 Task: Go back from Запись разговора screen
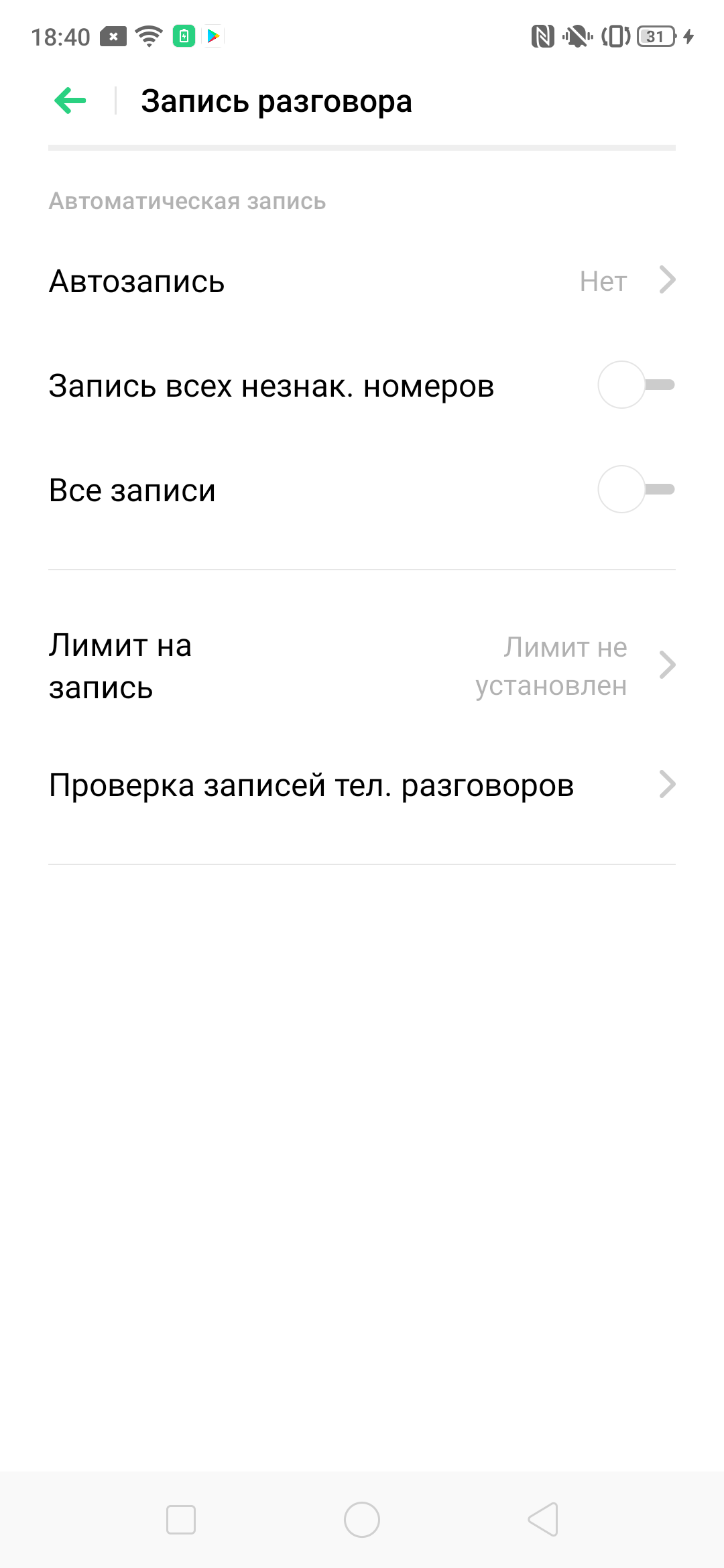[70, 101]
